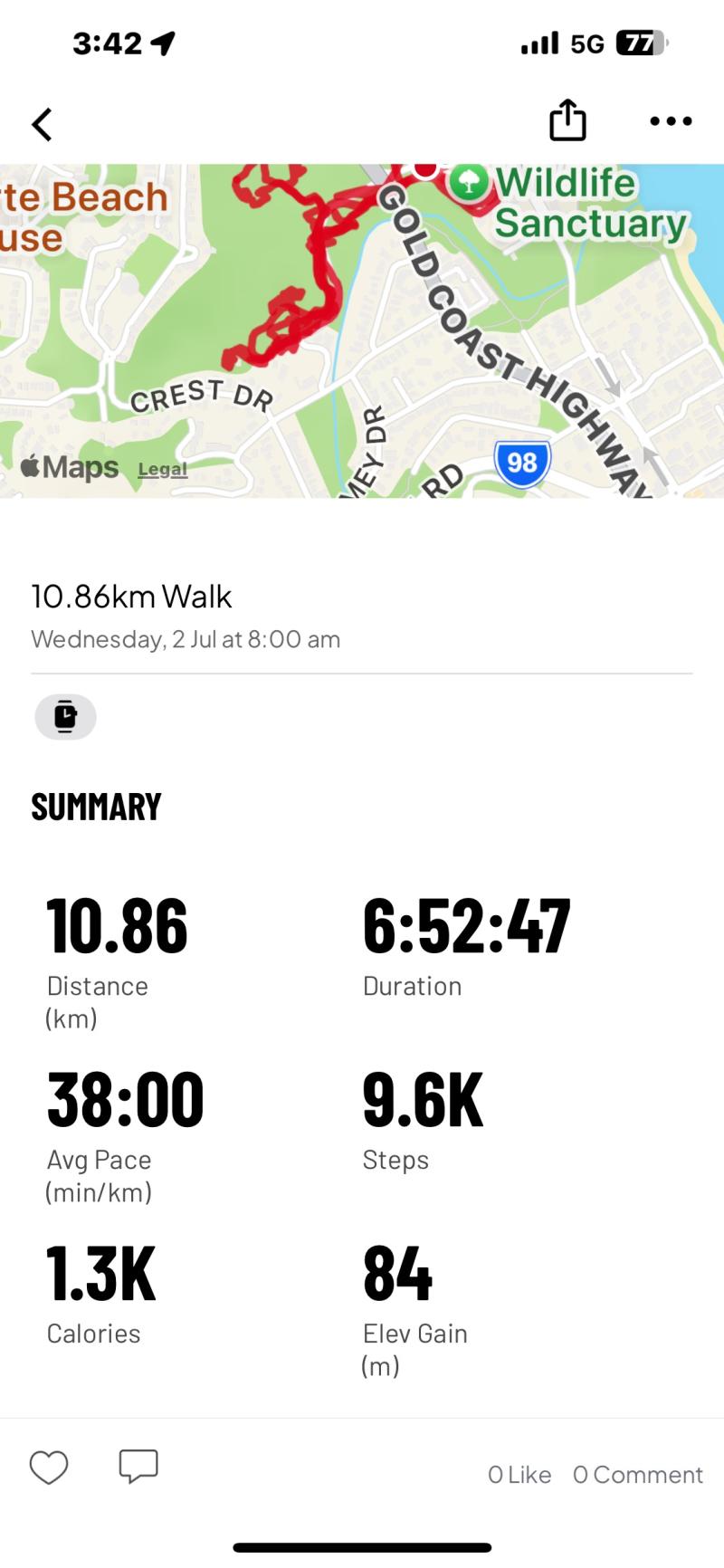Open the three-dot overflow menu
The width and height of the screenshot is (724, 1568).
[671, 121]
